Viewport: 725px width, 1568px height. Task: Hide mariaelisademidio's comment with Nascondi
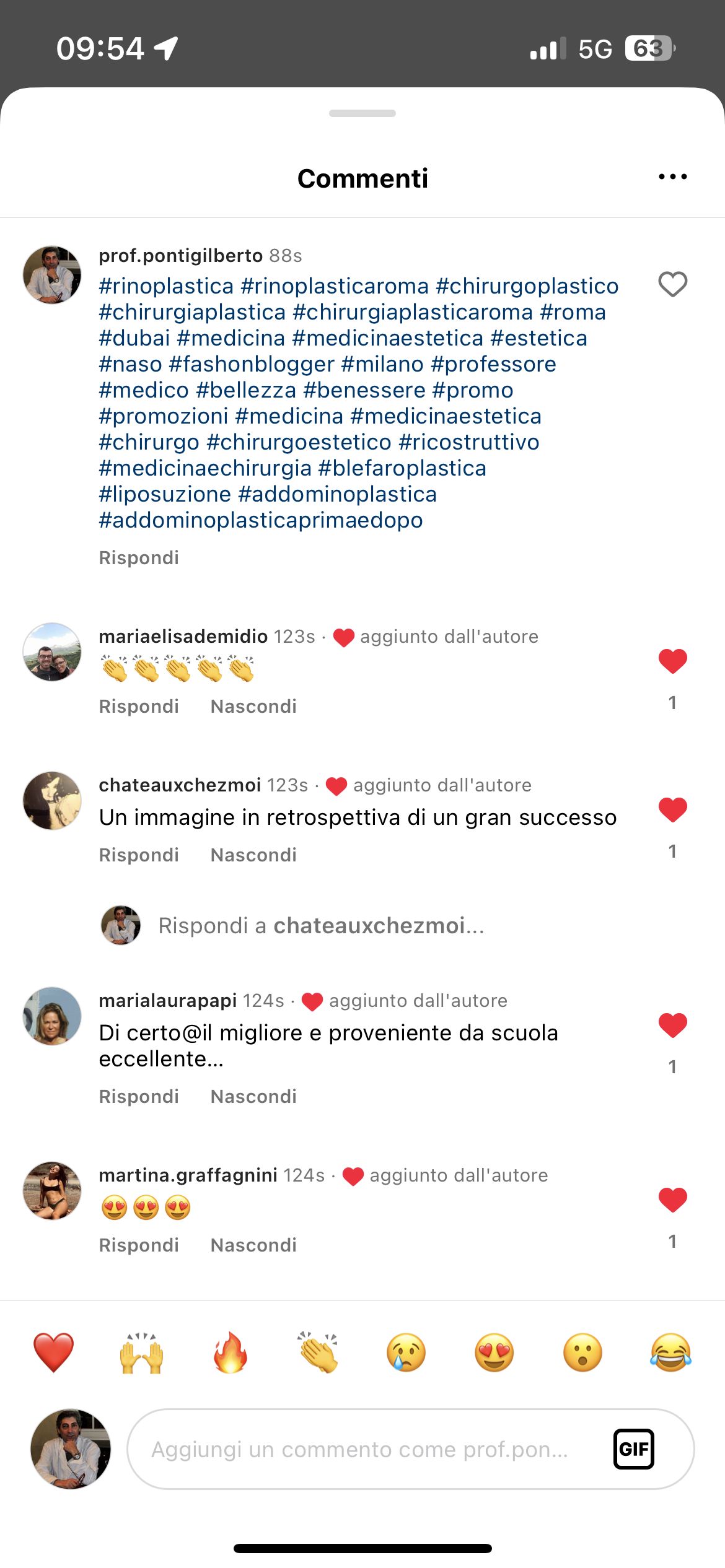click(x=253, y=706)
